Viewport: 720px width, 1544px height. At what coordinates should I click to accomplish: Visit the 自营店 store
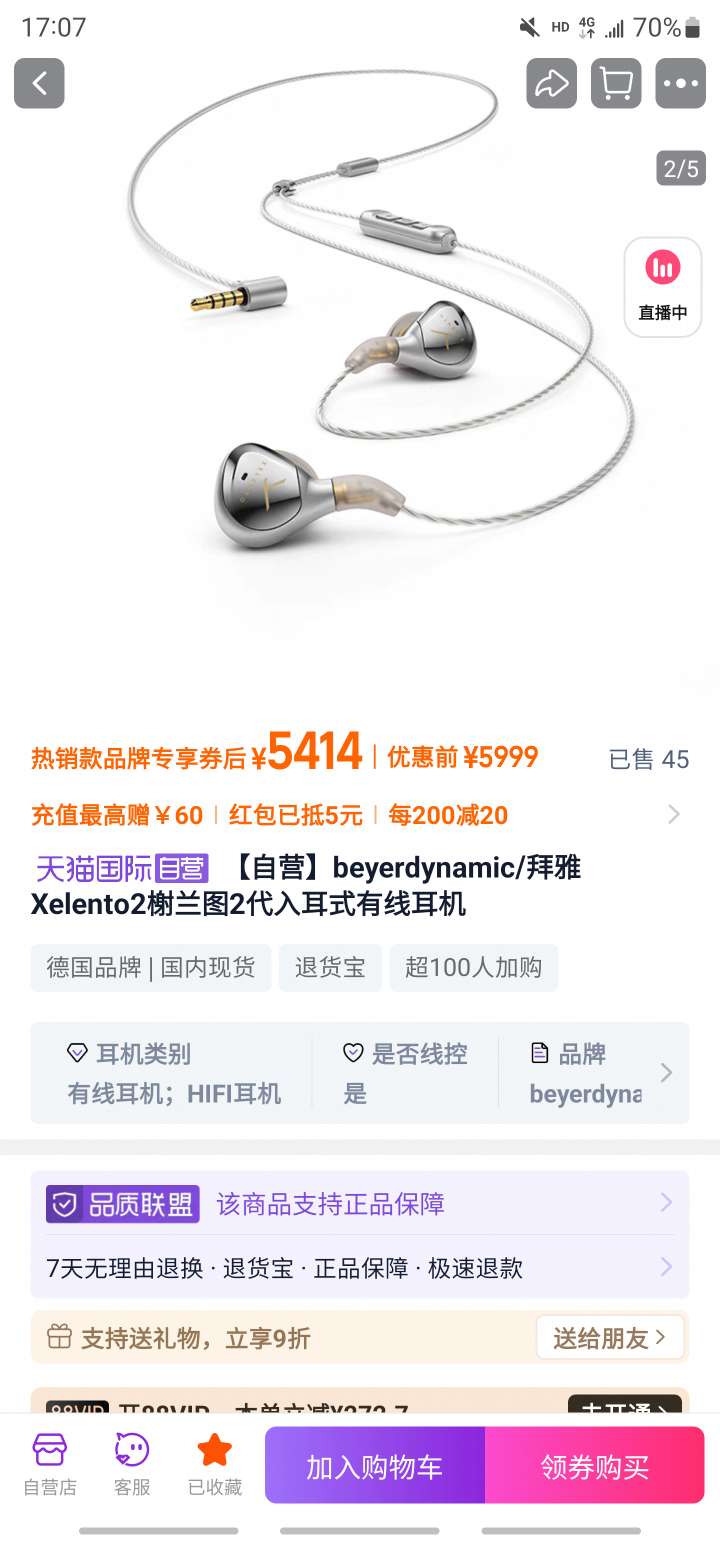click(x=50, y=1464)
